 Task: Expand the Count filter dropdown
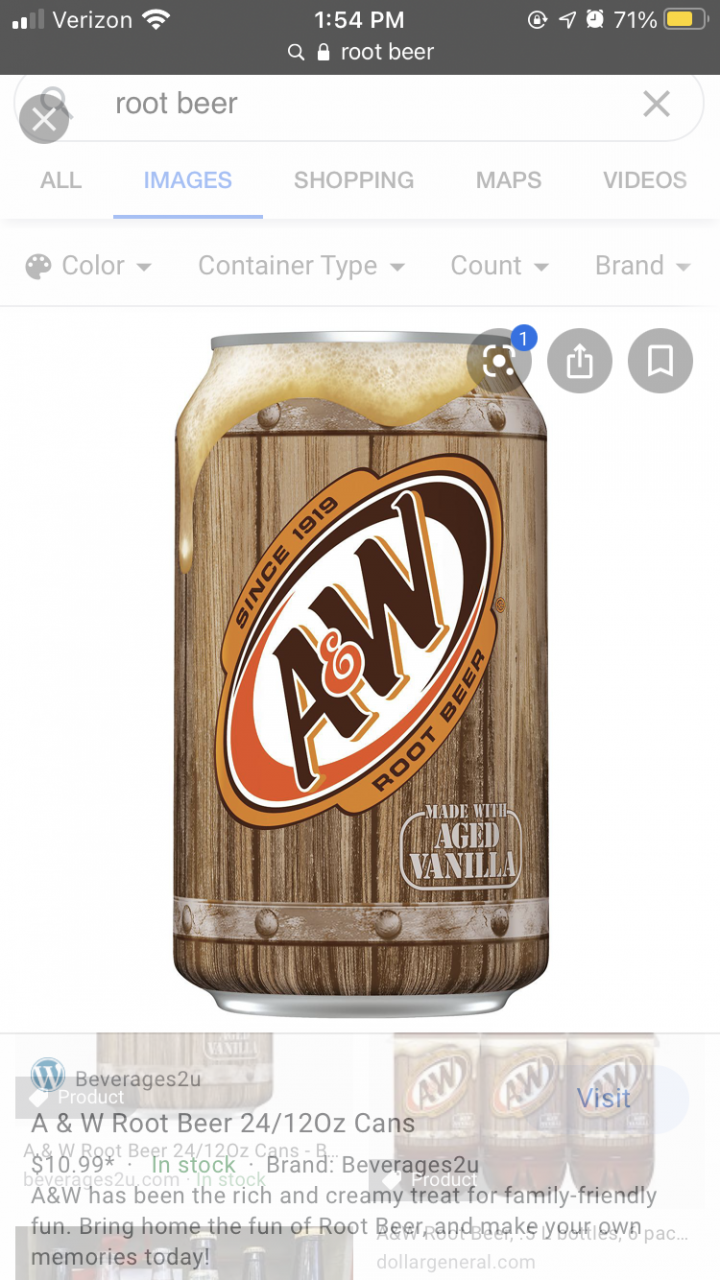click(499, 266)
